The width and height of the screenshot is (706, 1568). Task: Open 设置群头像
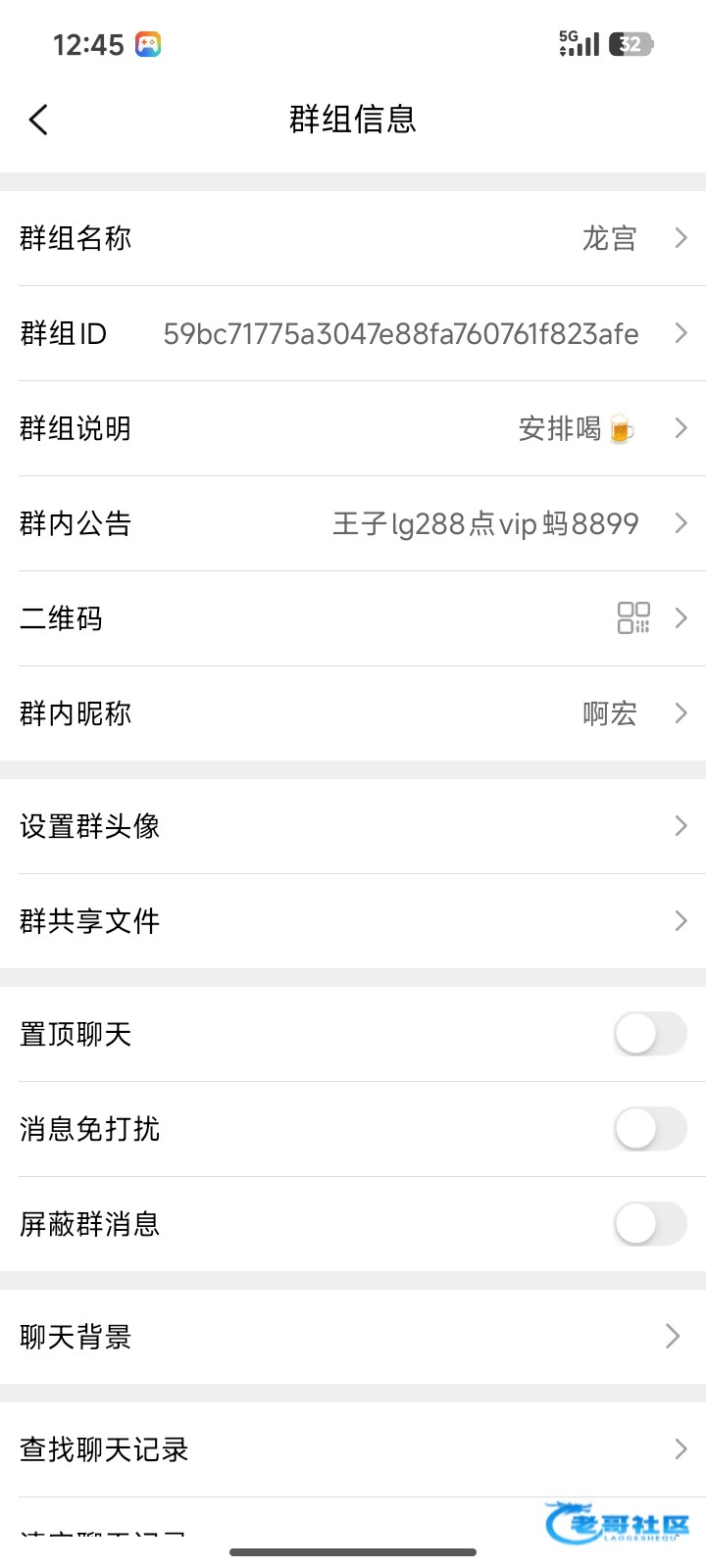point(353,826)
